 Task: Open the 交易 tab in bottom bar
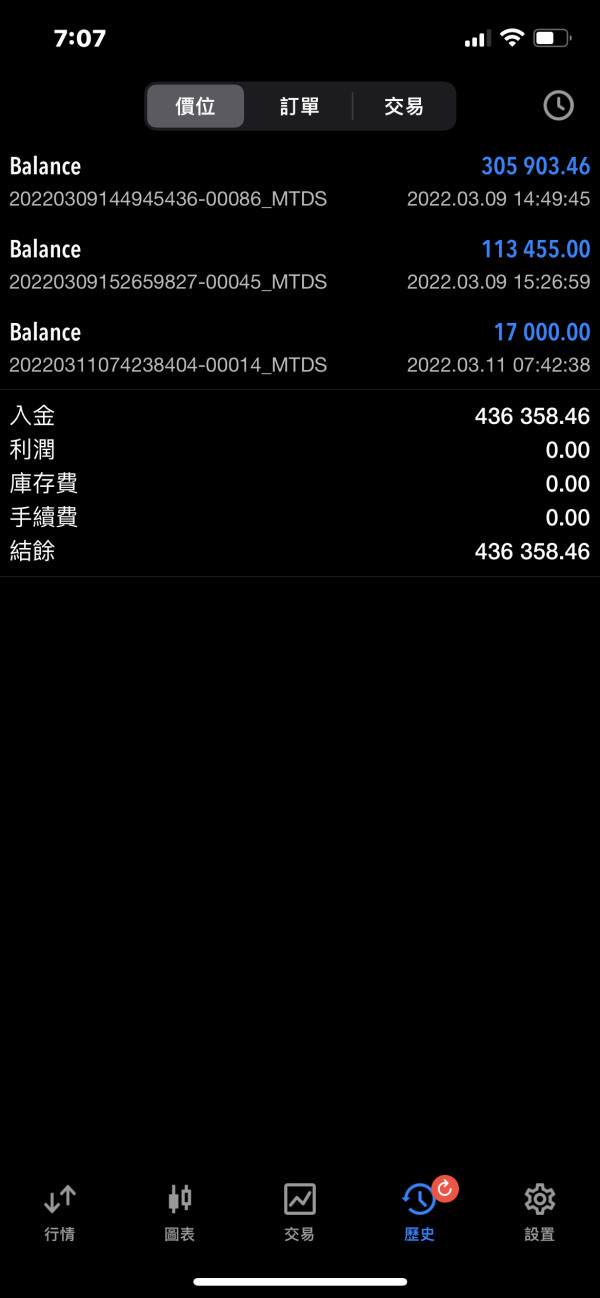[300, 1212]
